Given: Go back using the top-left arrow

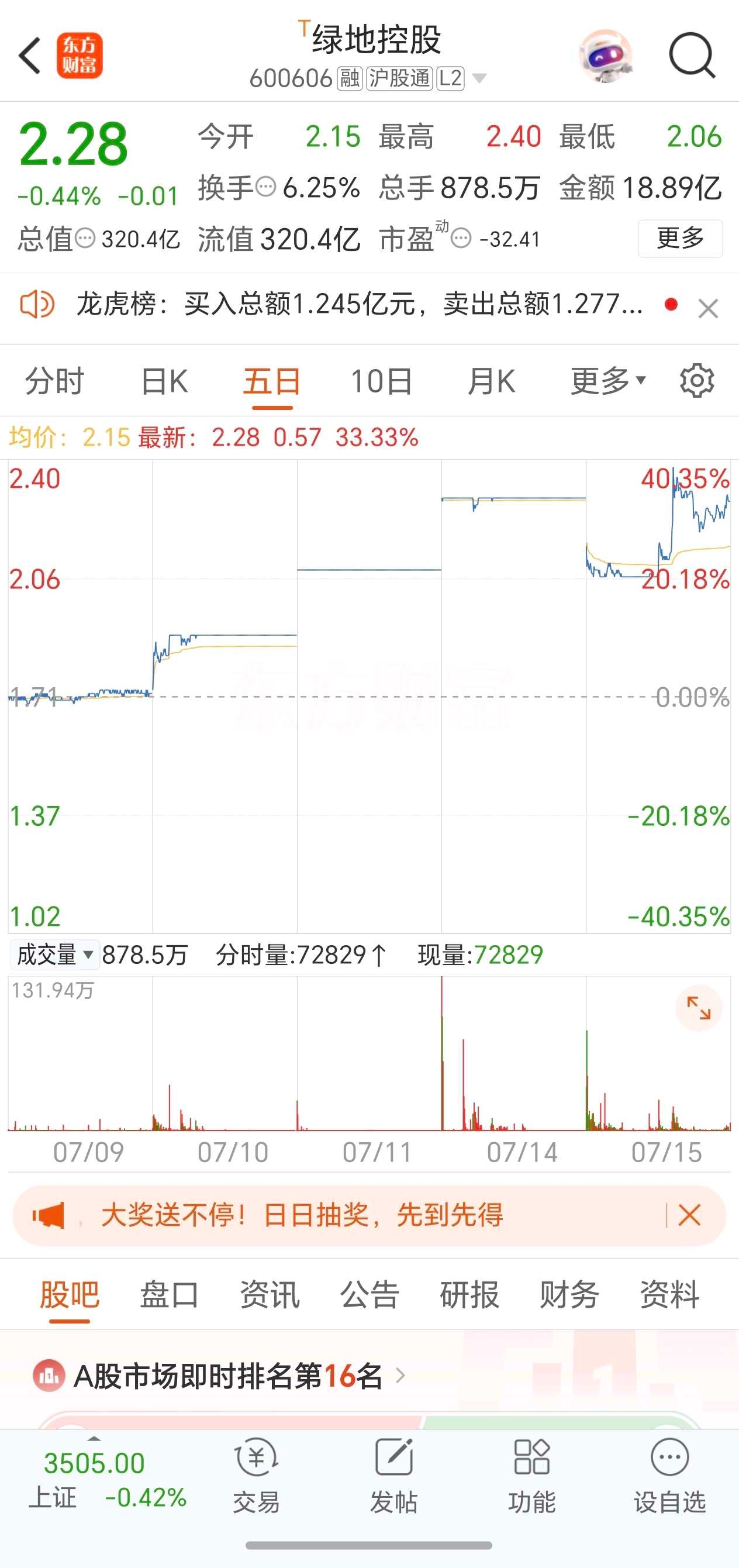Looking at the screenshot, I should coord(29,56).
